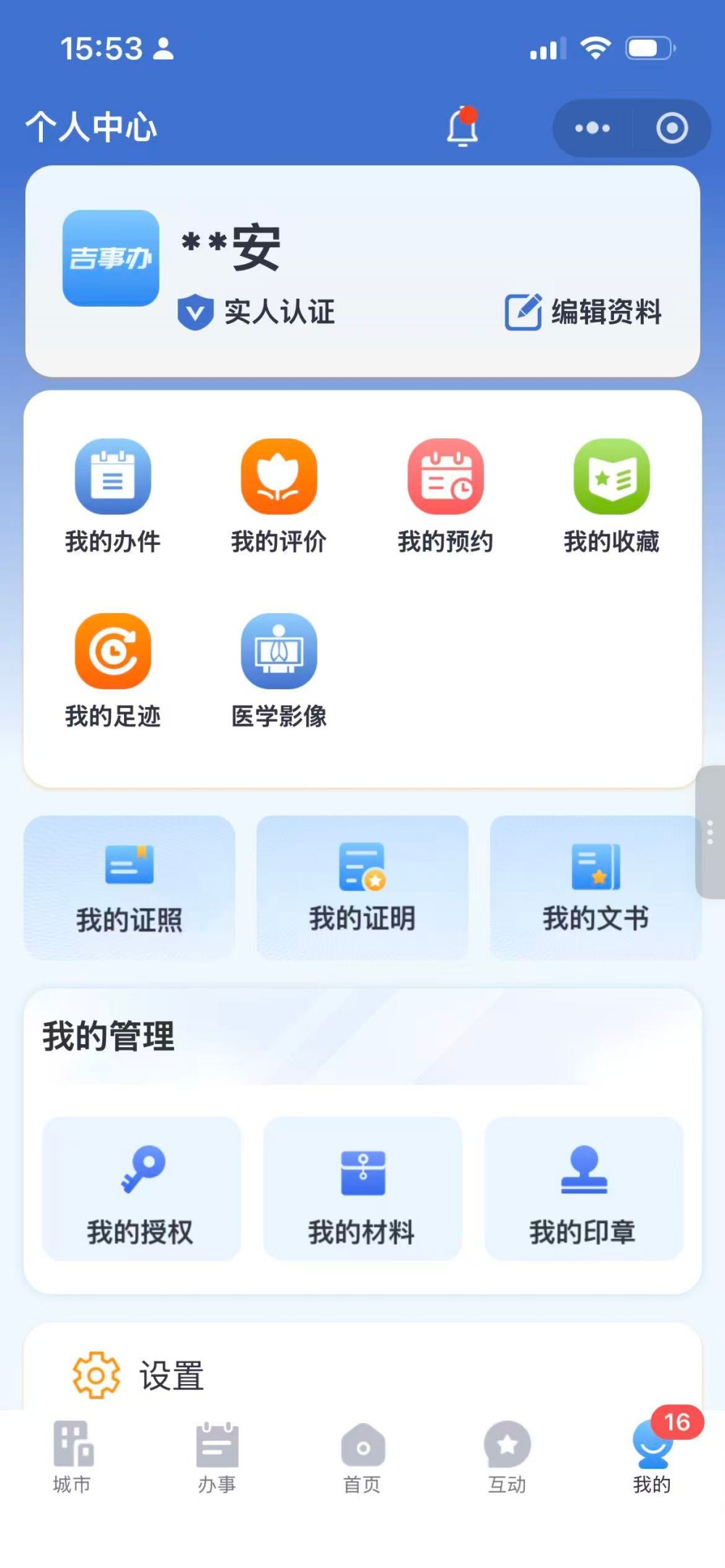Close the mini program with the circle button
This screenshot has height=1568, width=725.
click(x=672, y=128)
